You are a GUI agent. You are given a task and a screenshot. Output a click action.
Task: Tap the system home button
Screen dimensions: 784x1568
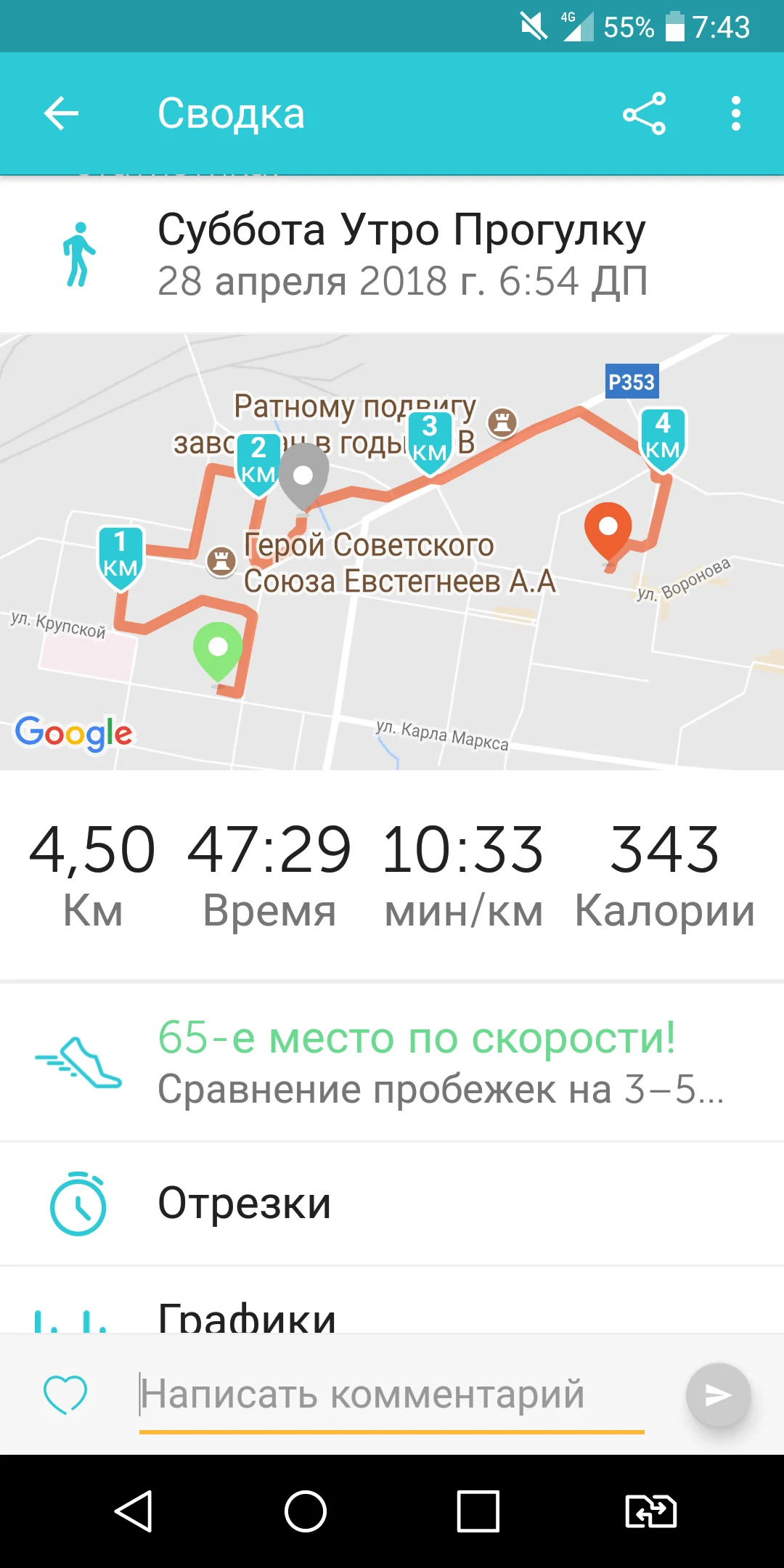pos(306,1511)
